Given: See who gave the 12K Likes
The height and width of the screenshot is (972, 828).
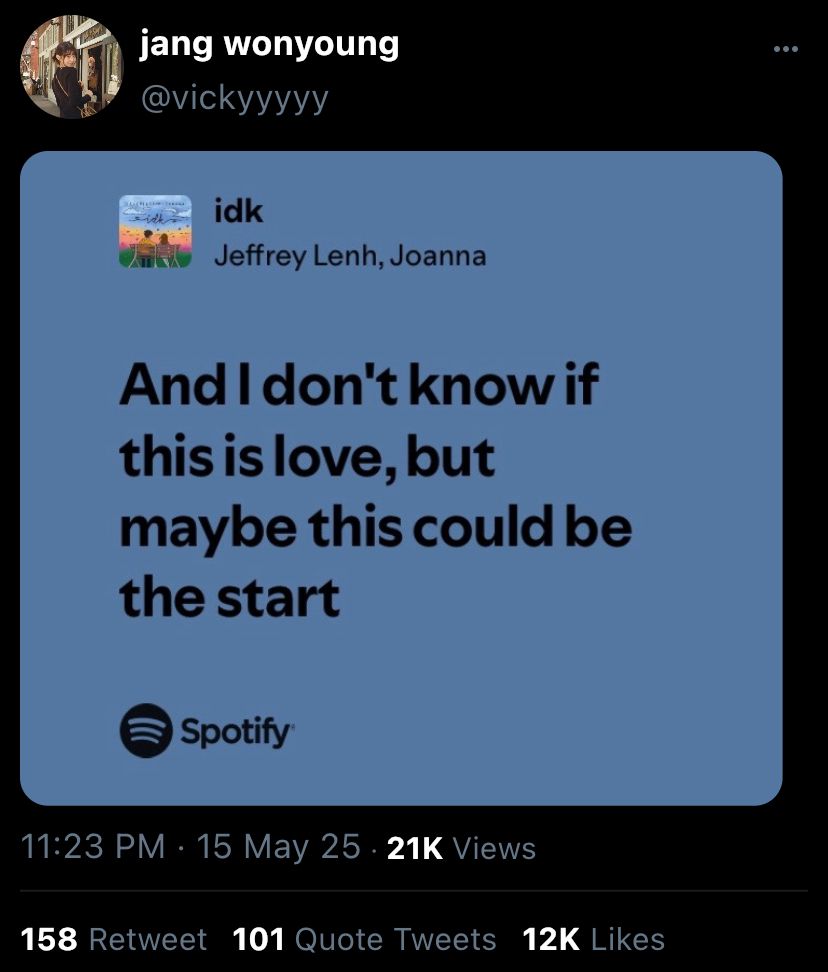Looking at the screenshot, I should pos(593,939).
